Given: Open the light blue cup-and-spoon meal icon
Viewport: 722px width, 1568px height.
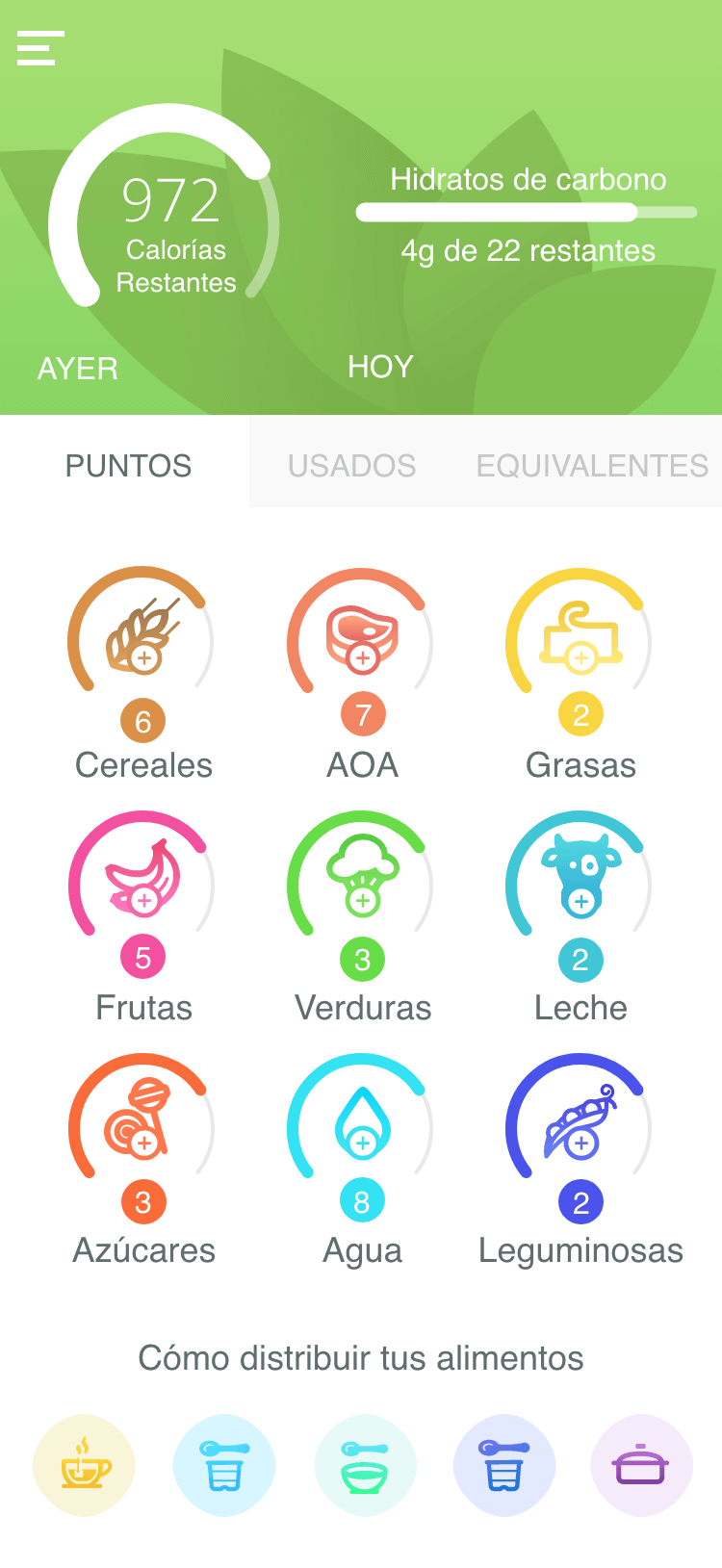Looking at the screenshot, I should click(x=224, y=1465).
